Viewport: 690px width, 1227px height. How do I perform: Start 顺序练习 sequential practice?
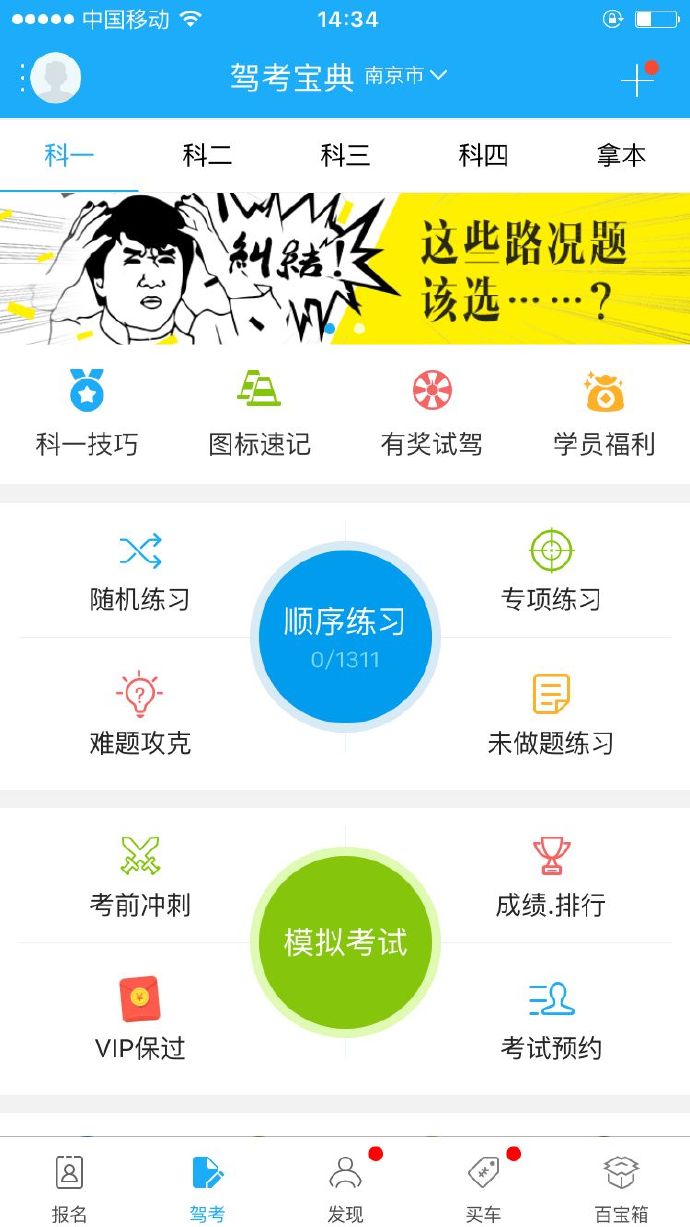(x=345, y=637)
